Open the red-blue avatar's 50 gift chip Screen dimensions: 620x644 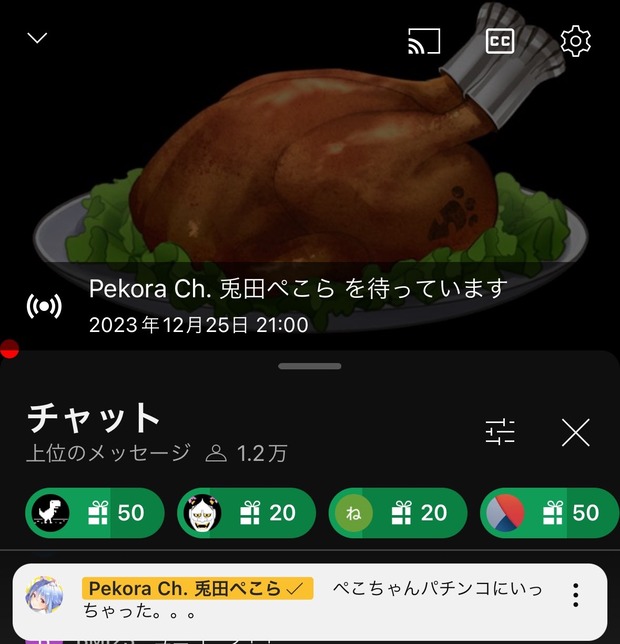pos(548,513)
